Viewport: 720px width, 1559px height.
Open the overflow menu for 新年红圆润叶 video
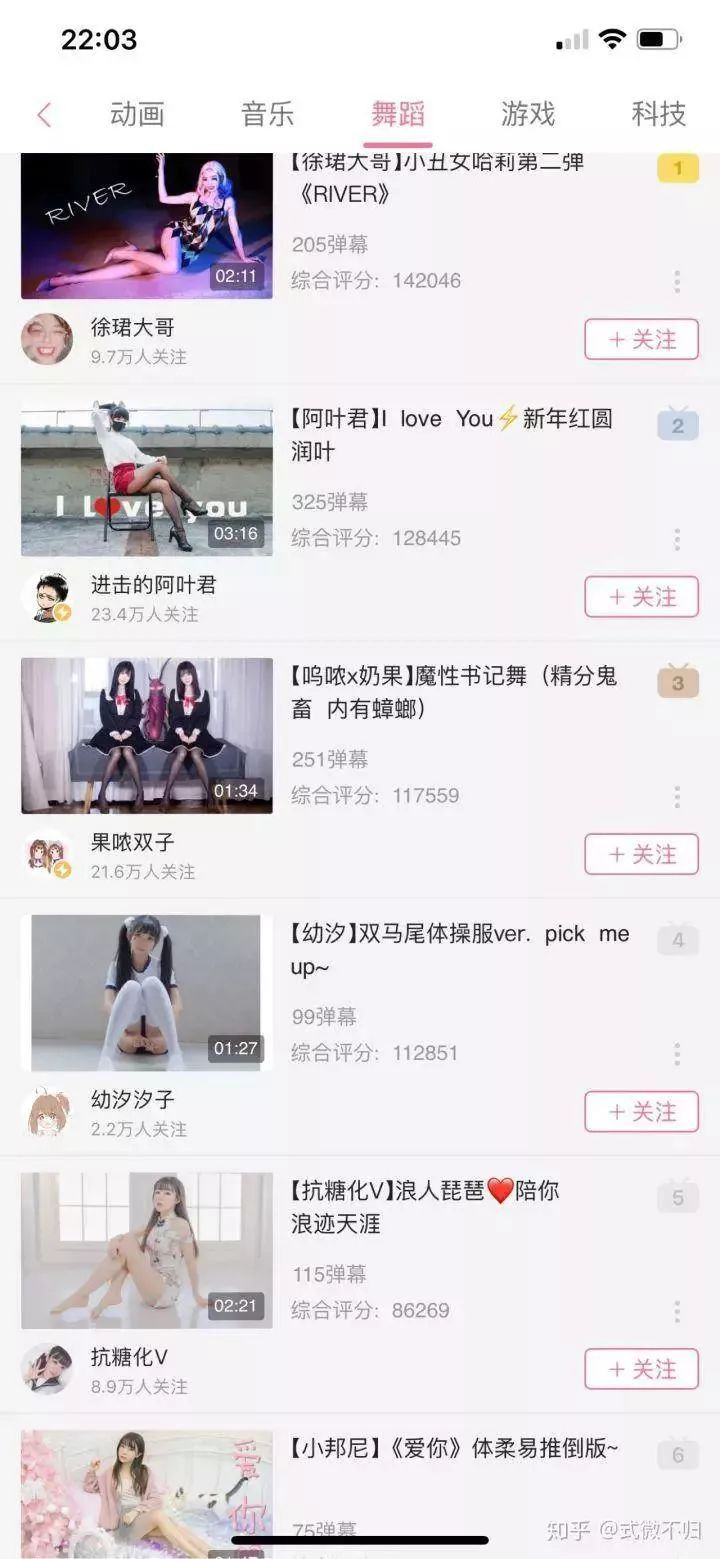[677, 539]
